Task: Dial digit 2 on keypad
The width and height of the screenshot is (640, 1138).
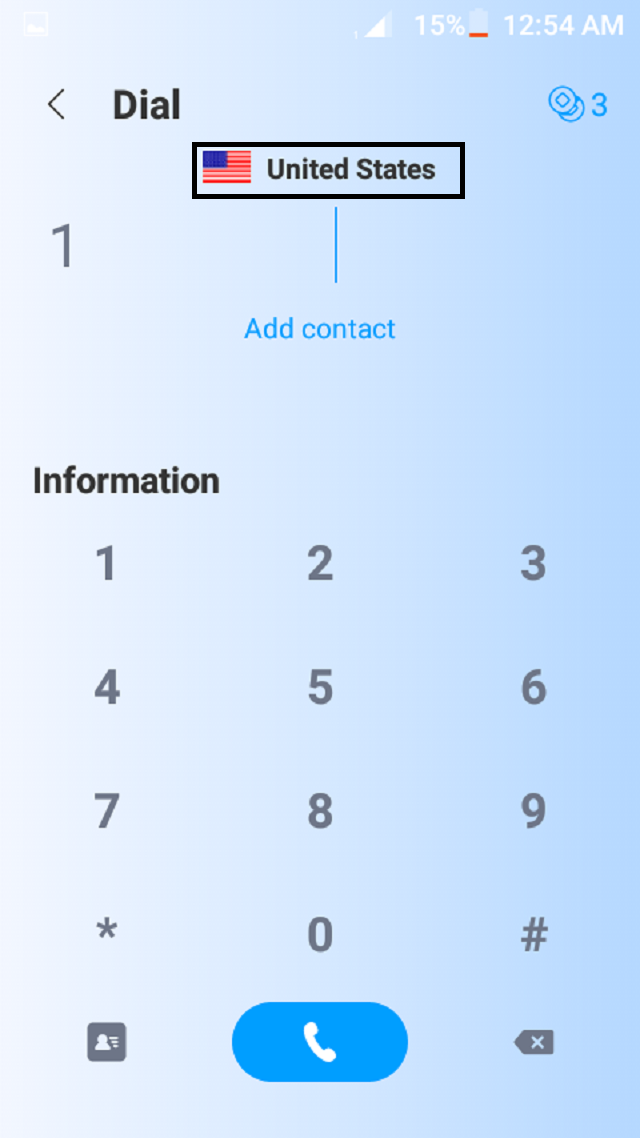Action: 320,564
